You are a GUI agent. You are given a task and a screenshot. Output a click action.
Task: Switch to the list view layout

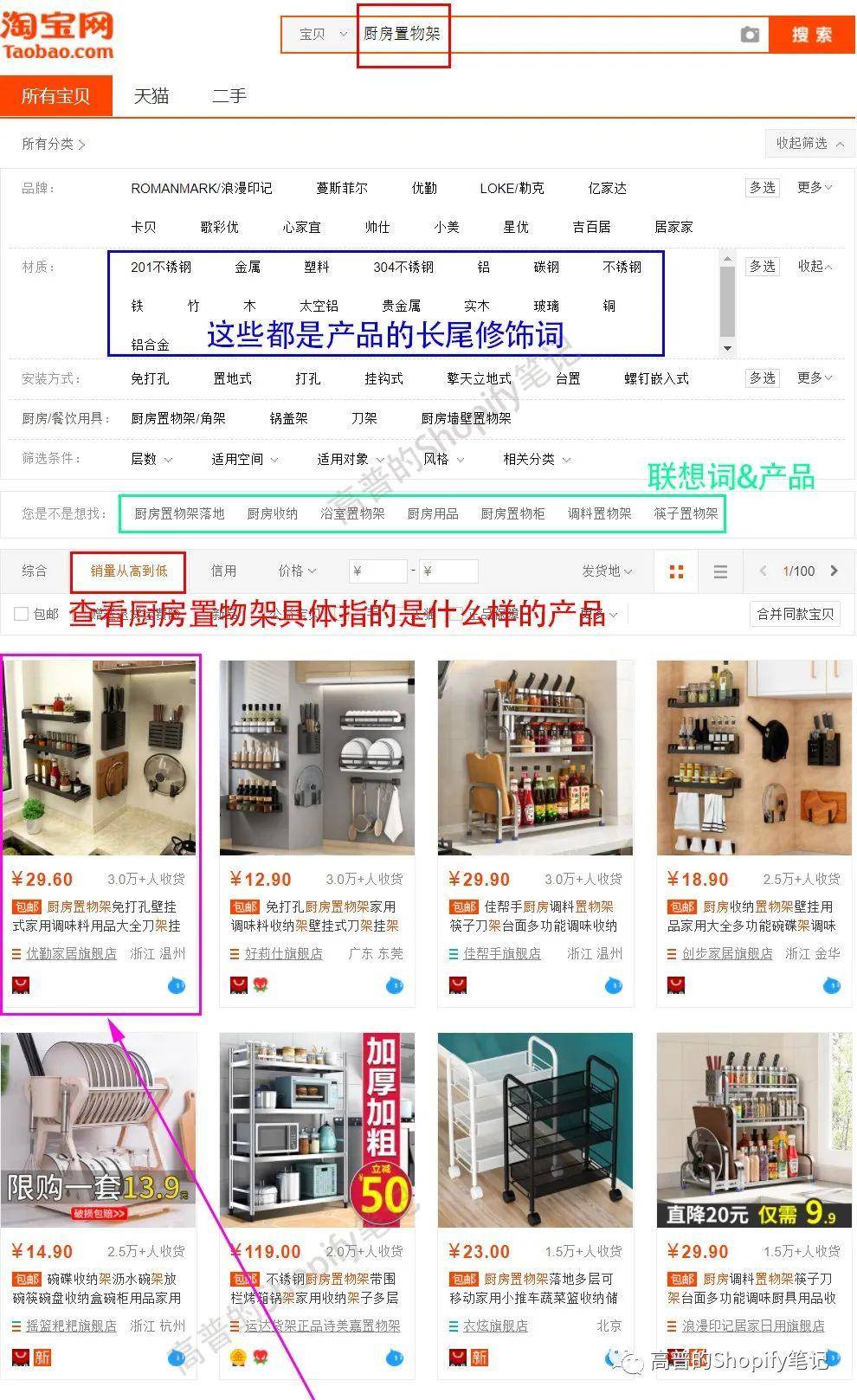pyautogui.click(x=720, y=571)
